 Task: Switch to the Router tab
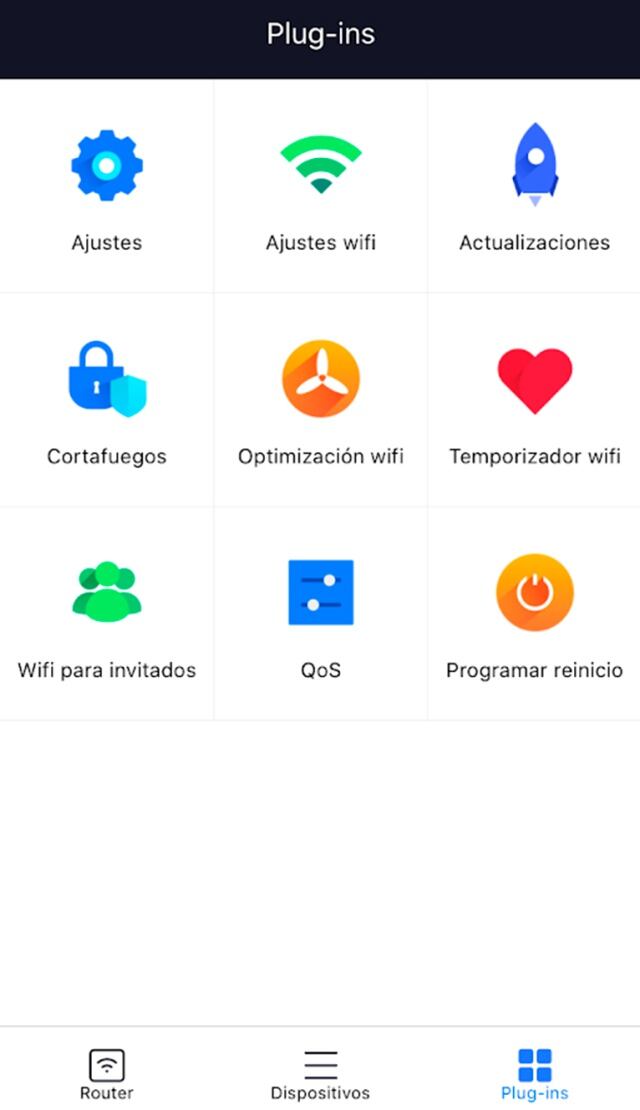(107, 1073)
